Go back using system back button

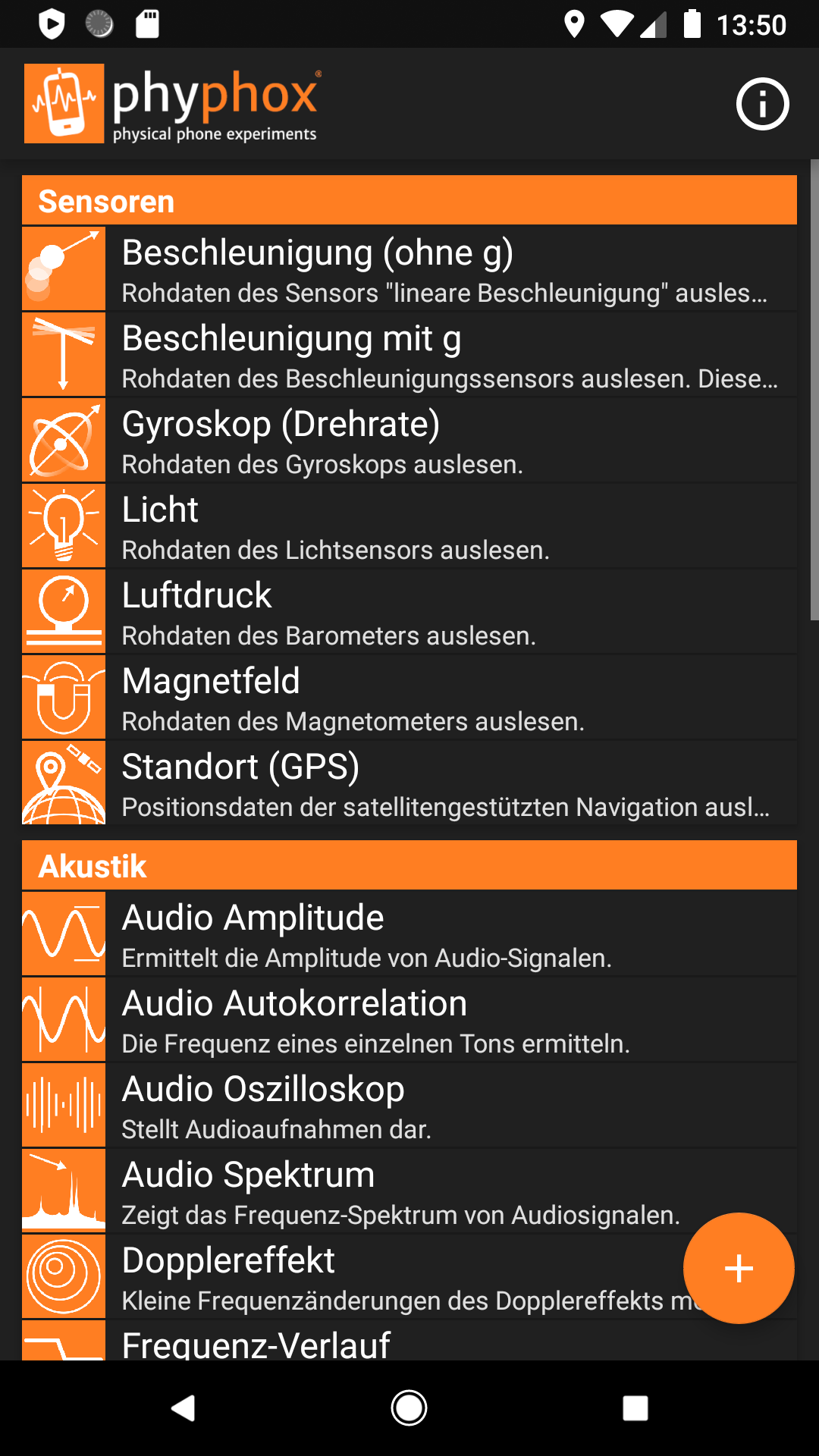pyautogui.click(x=183, y=1408)
